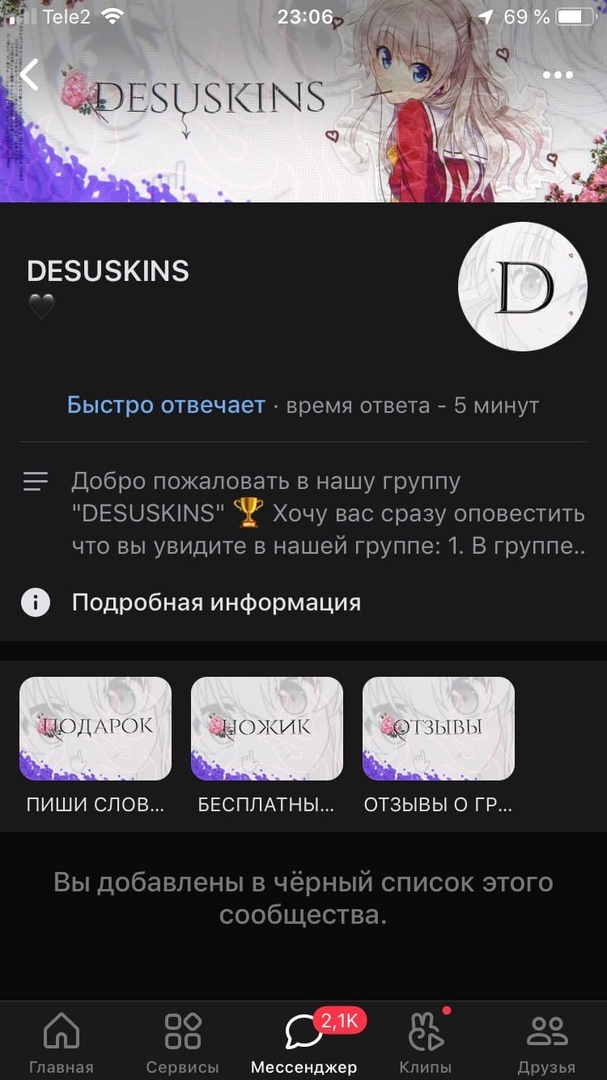Open the Мессенджер tab
The height and width of the screenshot is (1080, 607).
304,1042
